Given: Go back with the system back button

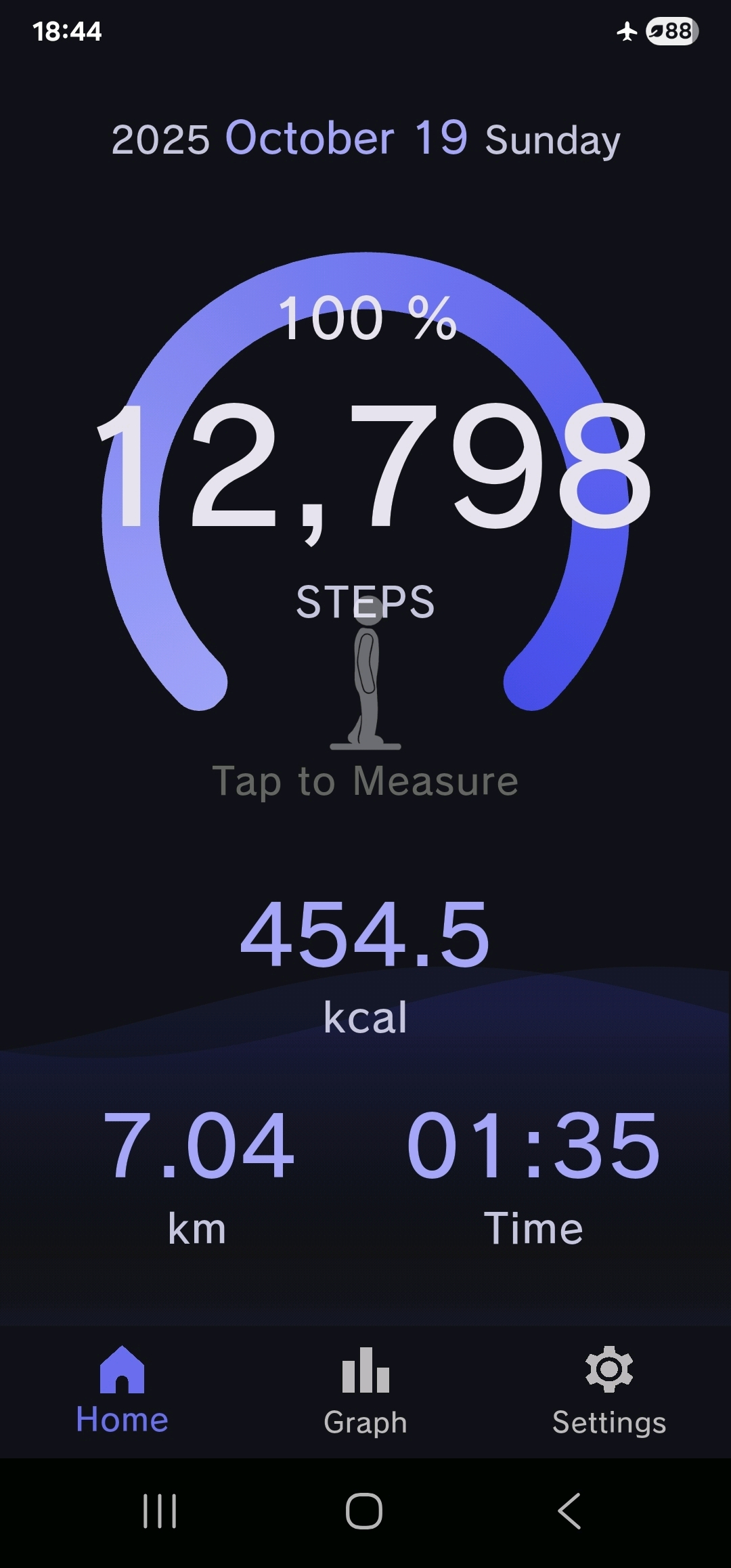Looking at the screenshot, I should [569, 1511].
